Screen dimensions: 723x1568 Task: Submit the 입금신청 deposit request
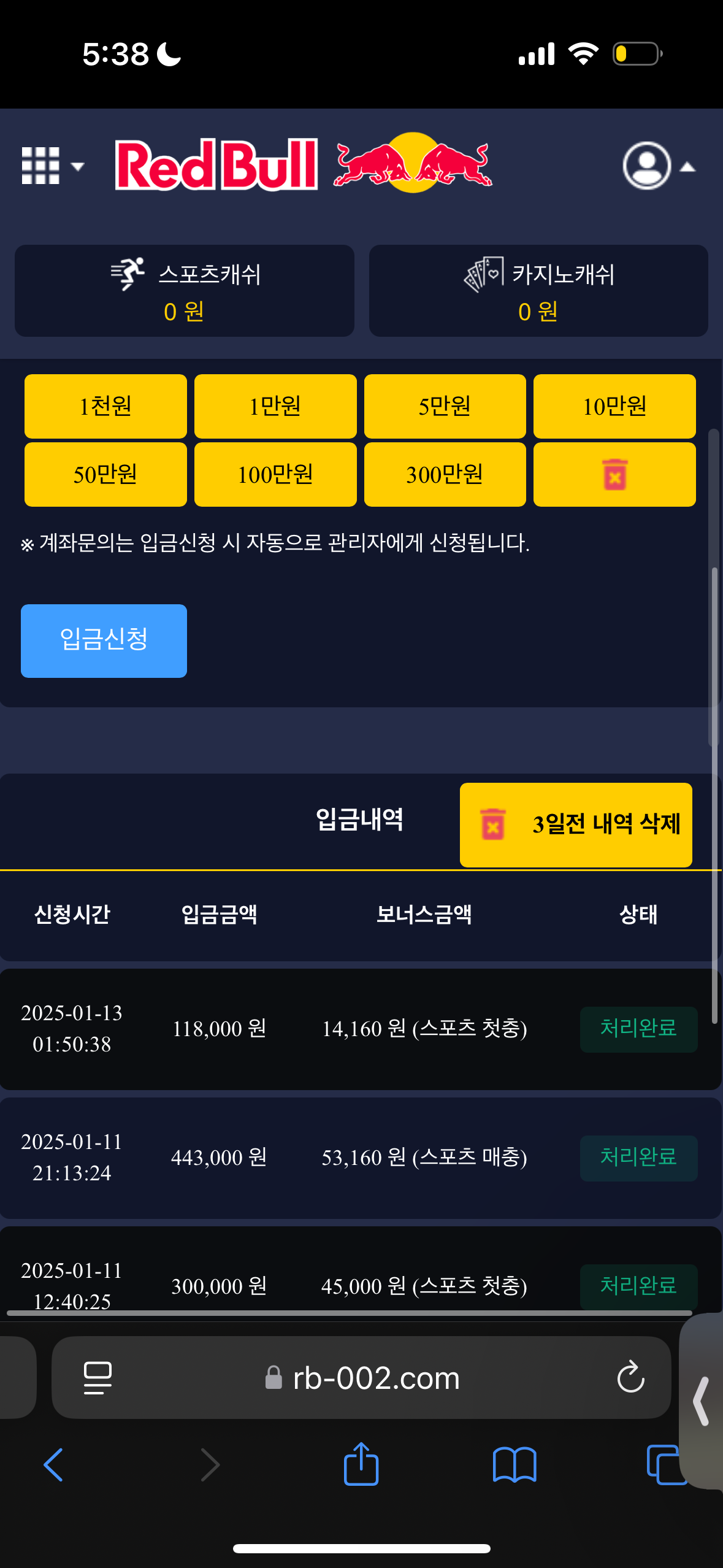[x=104, y=640]
